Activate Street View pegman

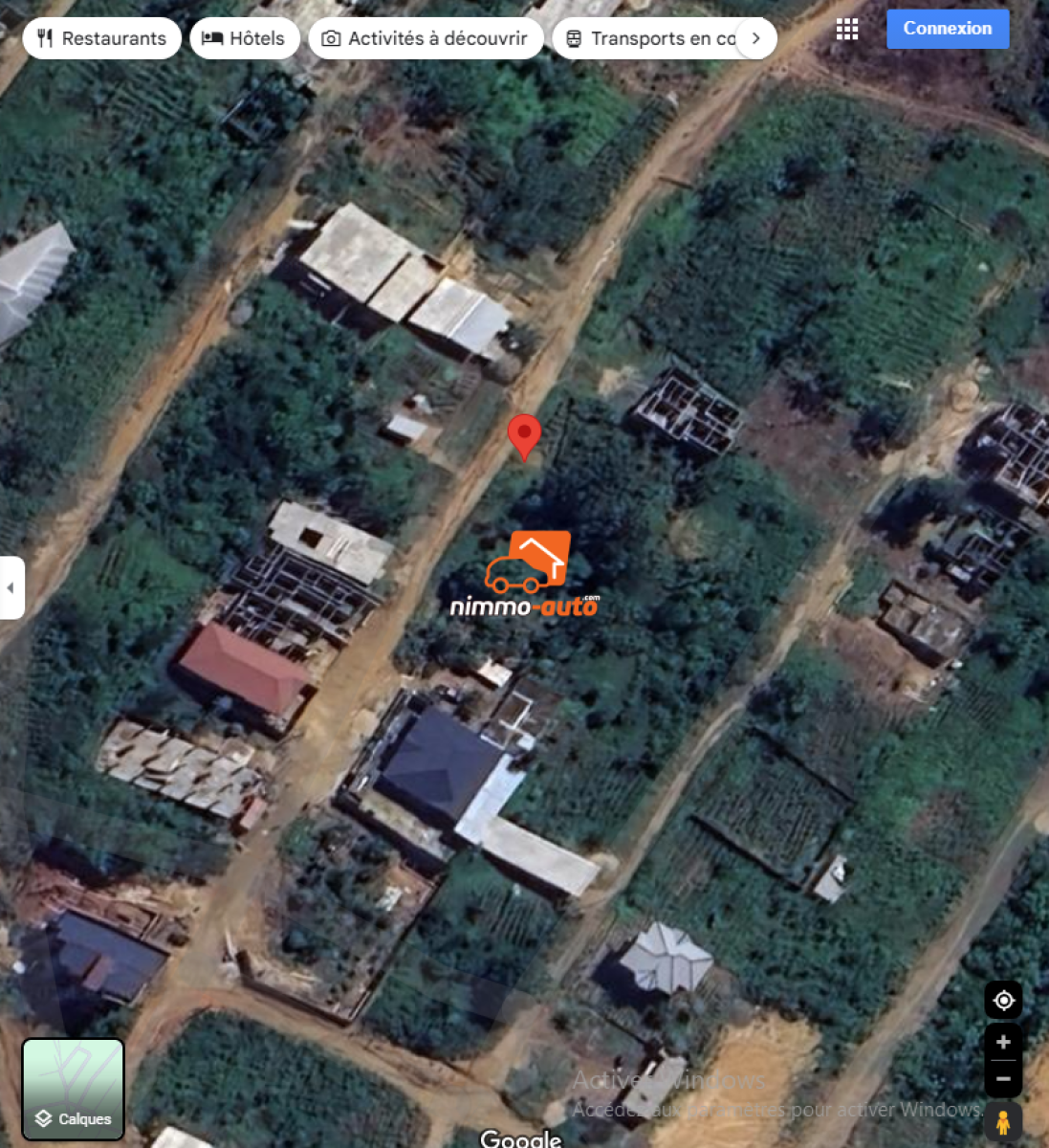(x=1003, y=1122)
